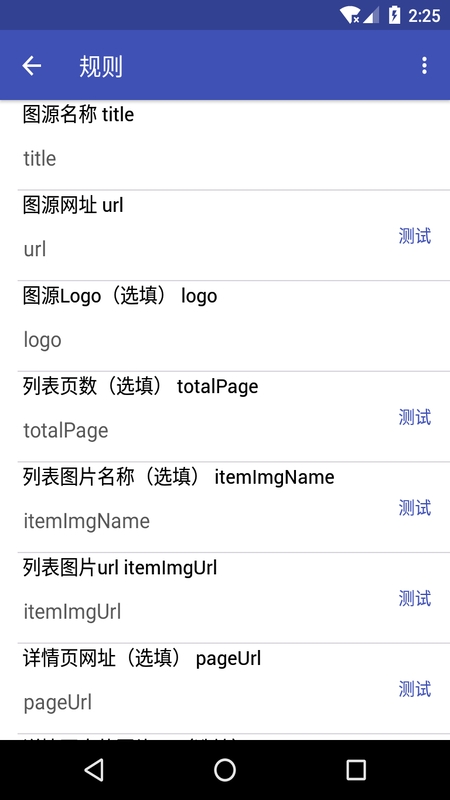This screenshot has width=450, height=800.
Task: Tap 测试 beside pageUrl
Action: [x=415, y=689]
